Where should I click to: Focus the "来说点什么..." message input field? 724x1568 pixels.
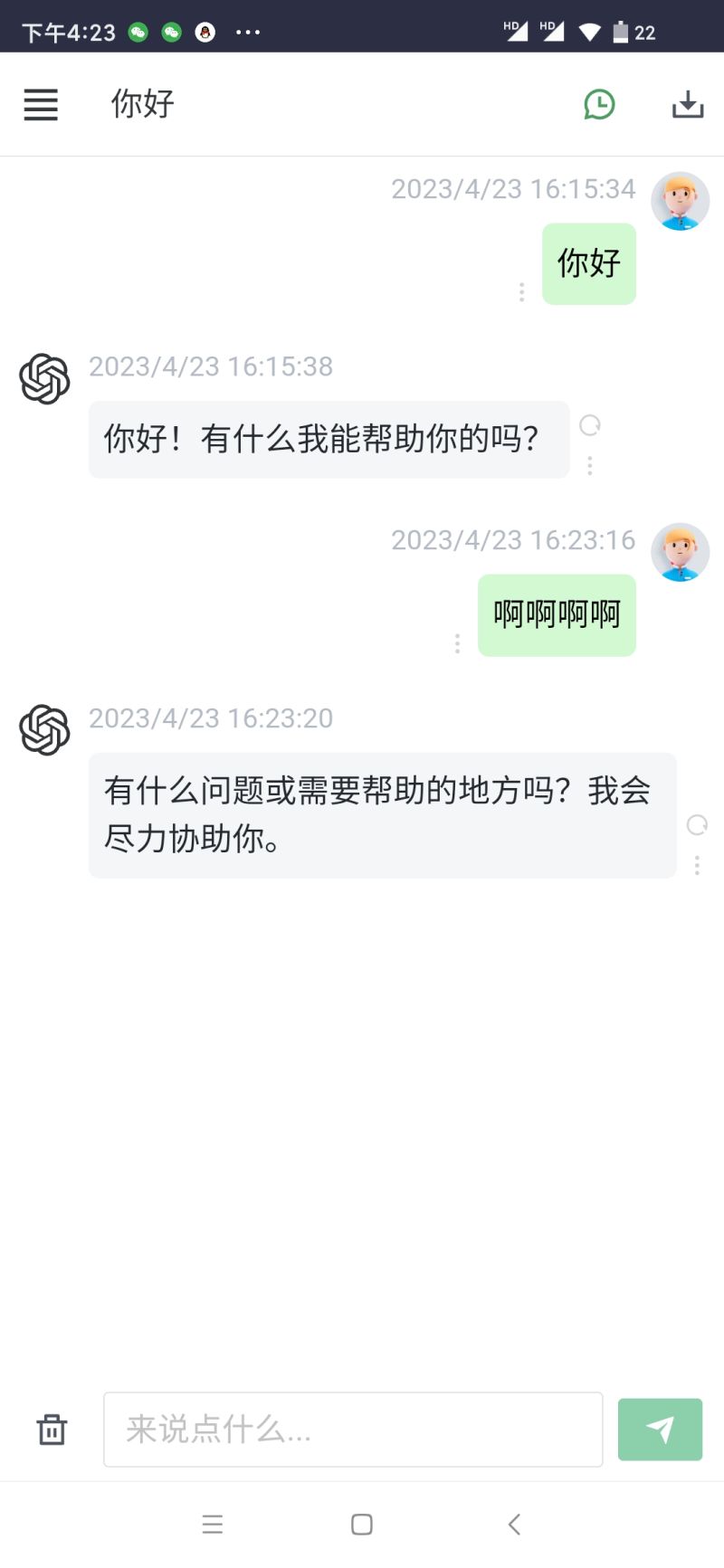353,1430
